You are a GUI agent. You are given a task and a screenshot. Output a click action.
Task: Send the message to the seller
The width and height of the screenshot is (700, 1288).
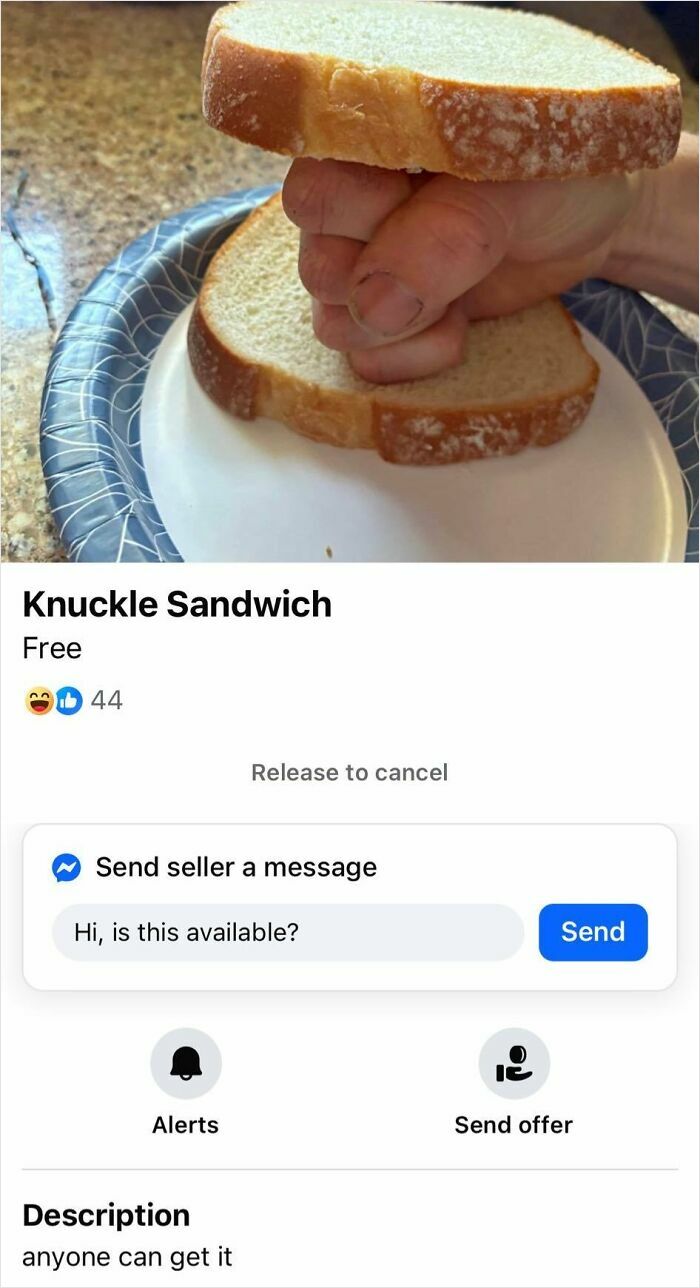click(593, 932)
